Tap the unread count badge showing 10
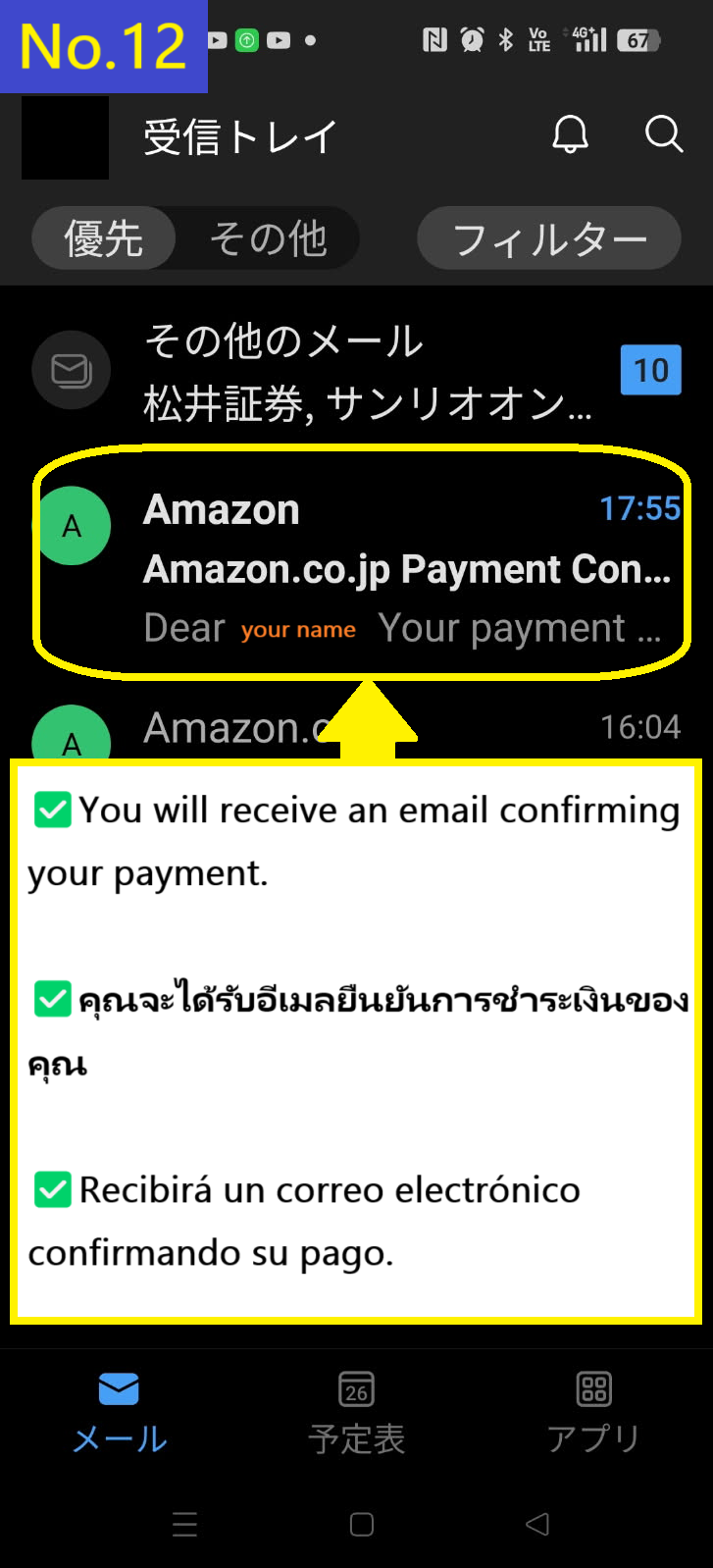 pos(651,370)
